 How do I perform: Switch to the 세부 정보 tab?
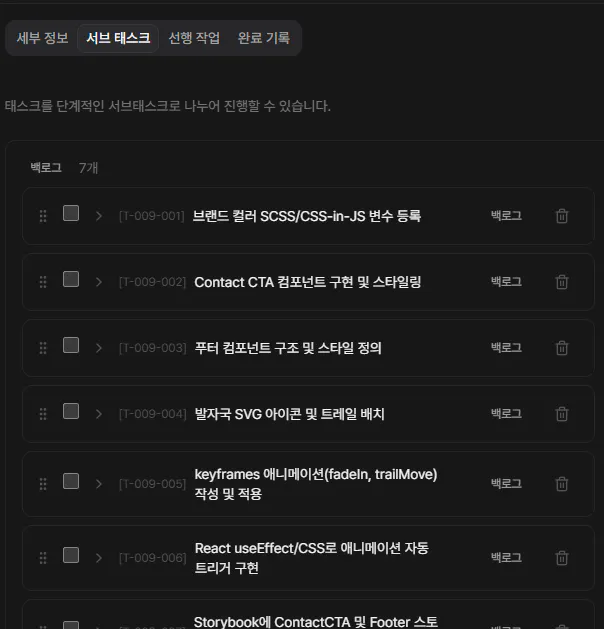[x=43, y=38]
